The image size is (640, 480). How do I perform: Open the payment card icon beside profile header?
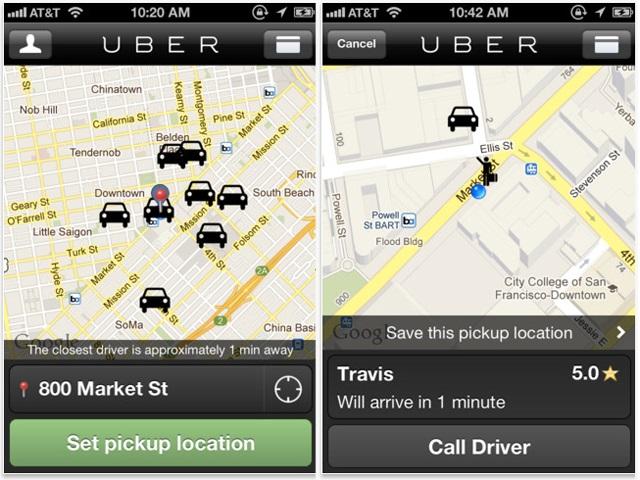288,45
